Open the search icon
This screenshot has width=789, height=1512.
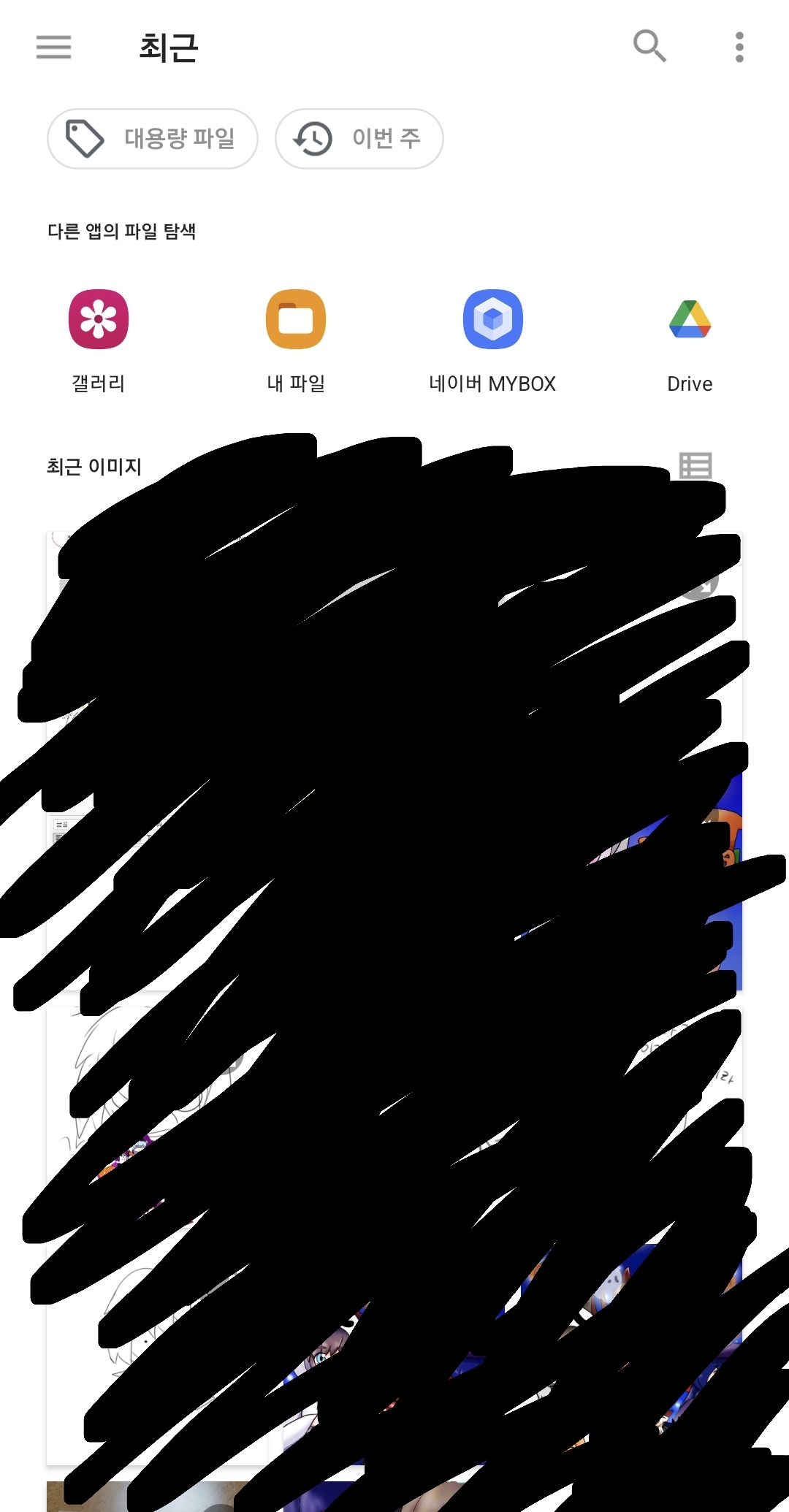pyautogui.click(x=649, y=47)
